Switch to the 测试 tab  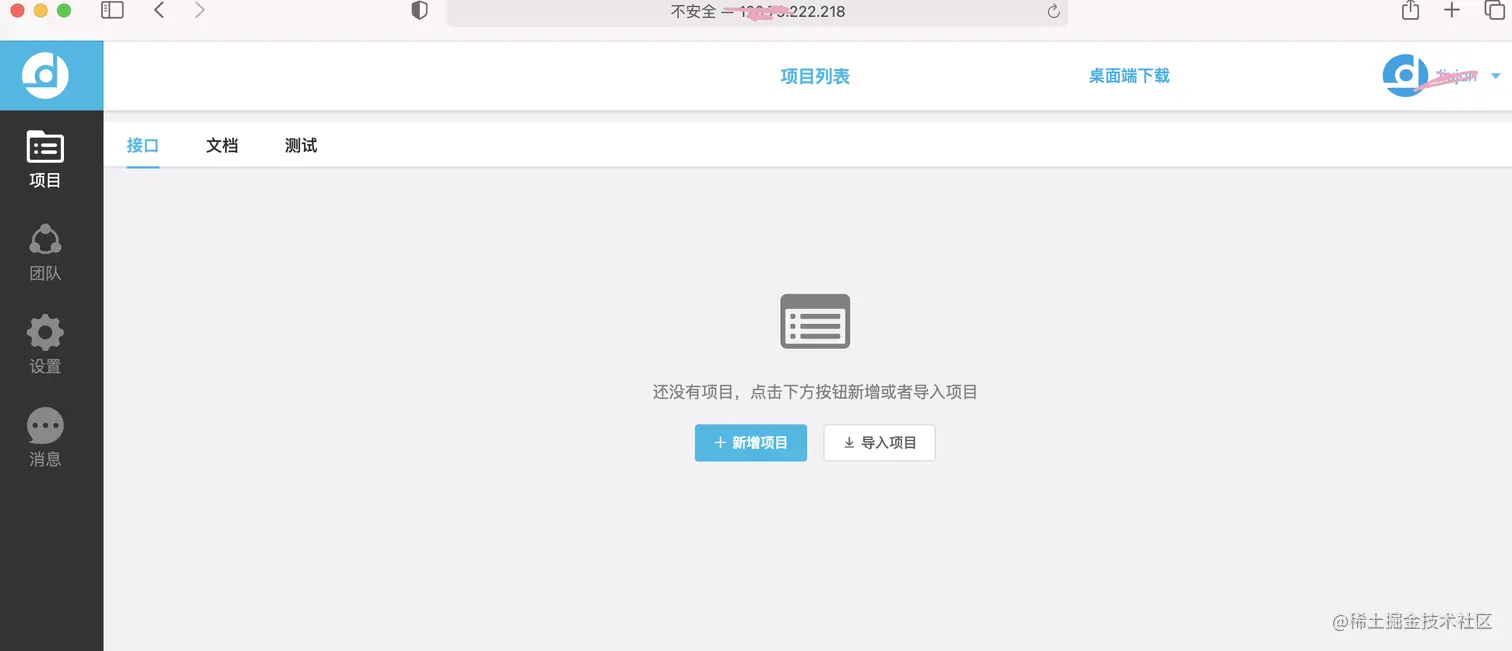tap(301, 146)
